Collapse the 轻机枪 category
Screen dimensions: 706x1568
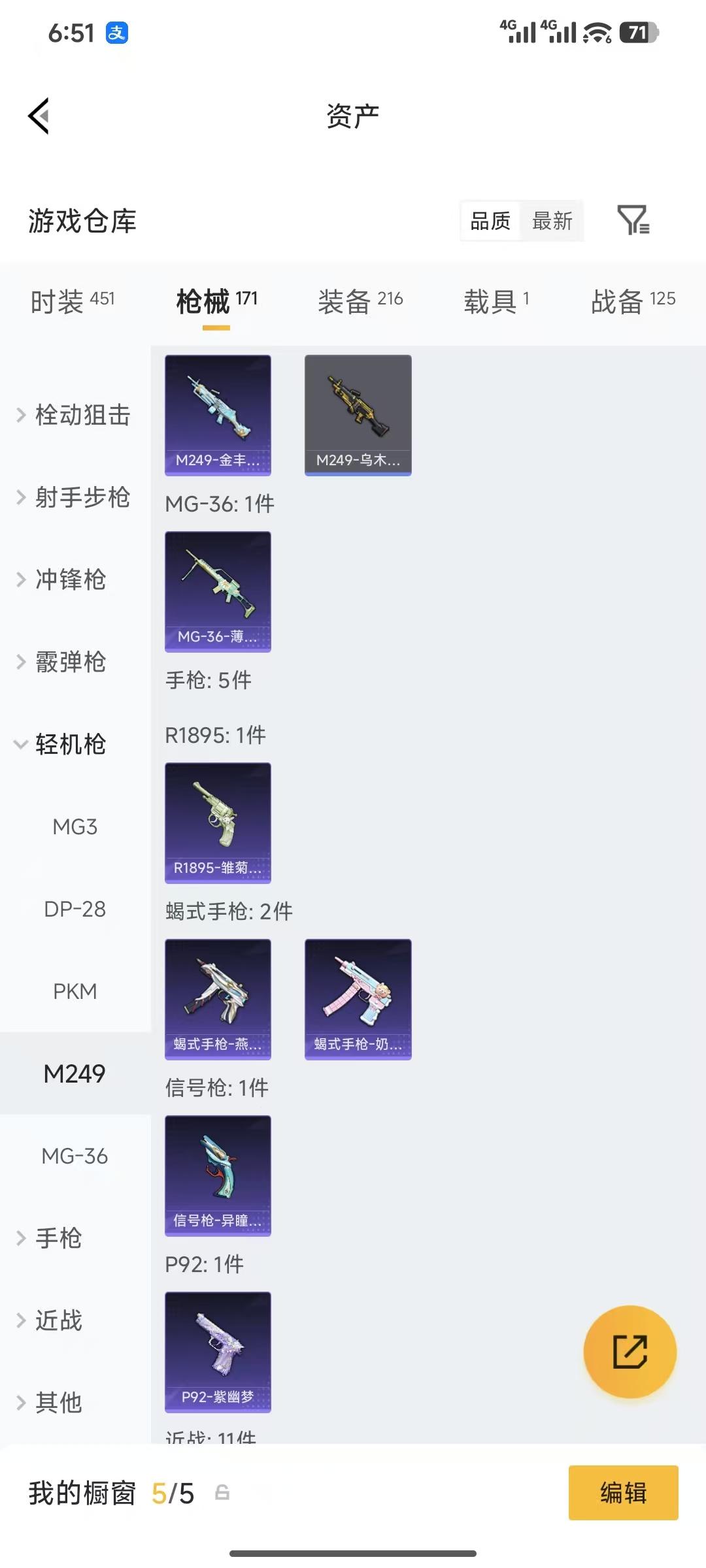click(71, 744)
